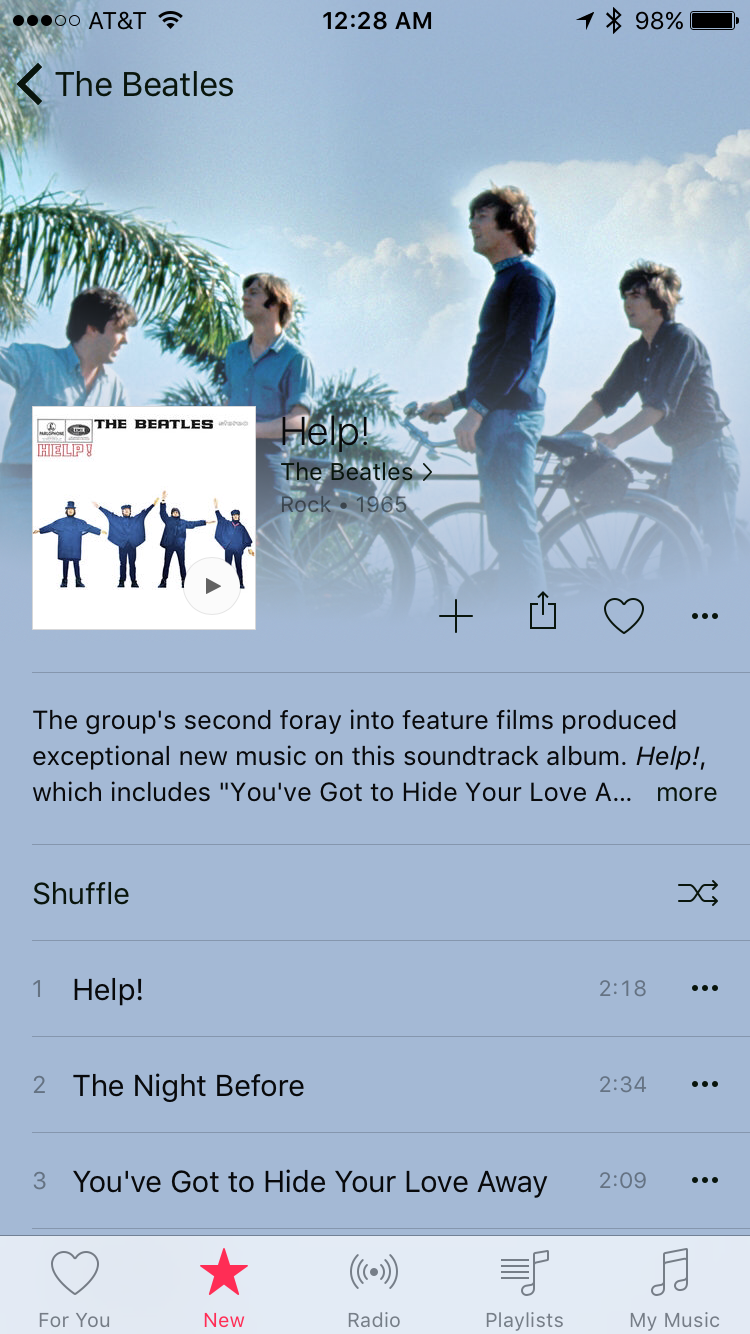Image resolution: width=750 pixels, height=1334 pixels.
Task: Switch to the Radio tab
Action: (x=374, y=1288)
